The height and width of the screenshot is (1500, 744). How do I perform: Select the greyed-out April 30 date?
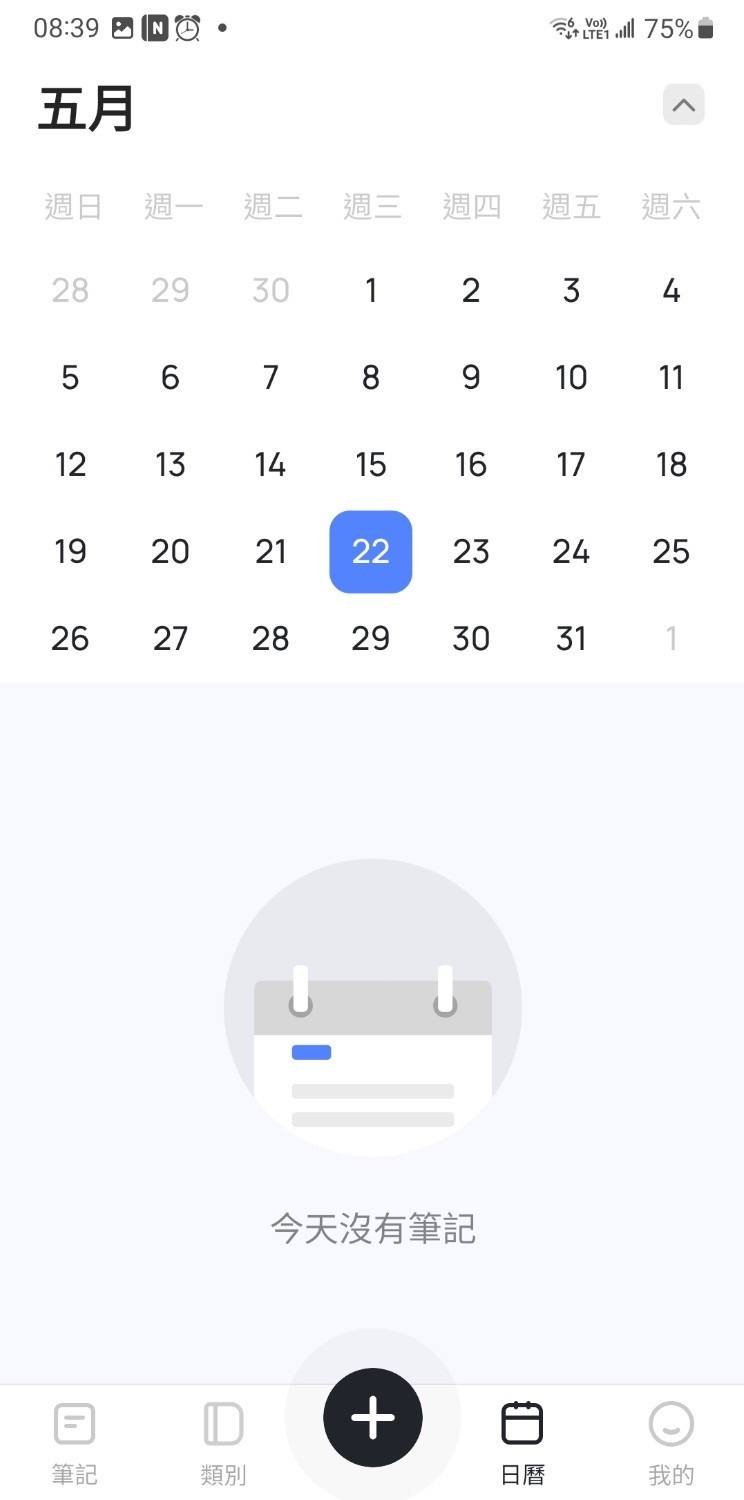(x=270, y=291)
